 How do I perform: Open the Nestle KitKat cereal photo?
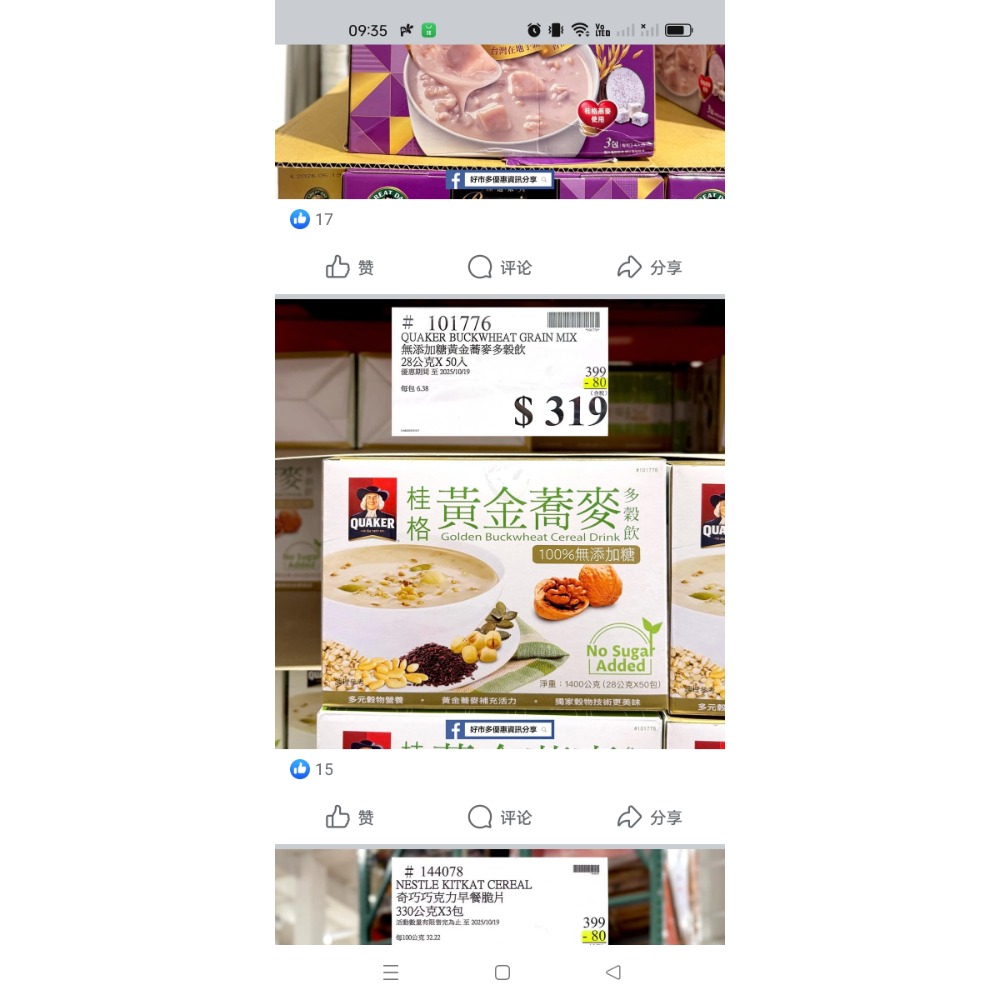point(500,897)
